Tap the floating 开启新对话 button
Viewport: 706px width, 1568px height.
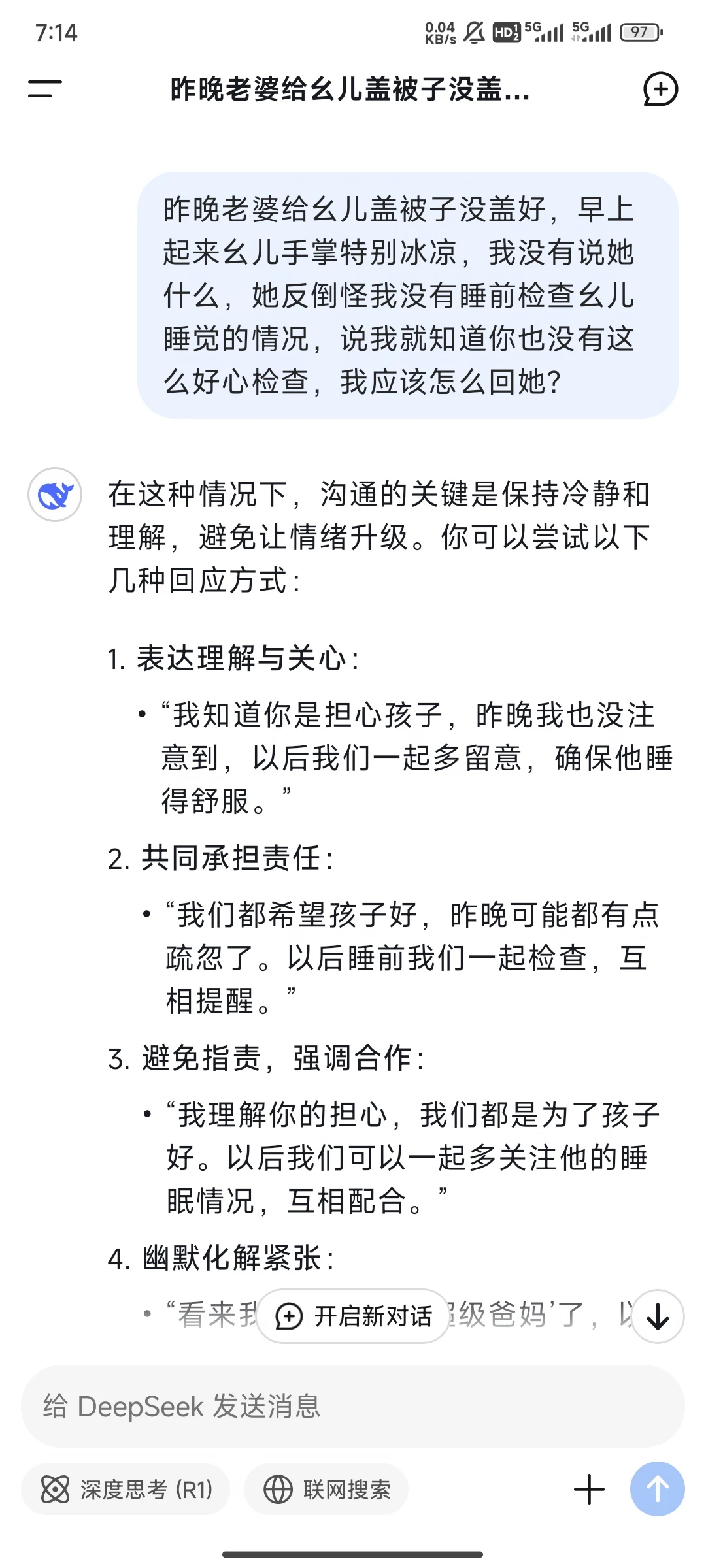tap(353, 1316)
